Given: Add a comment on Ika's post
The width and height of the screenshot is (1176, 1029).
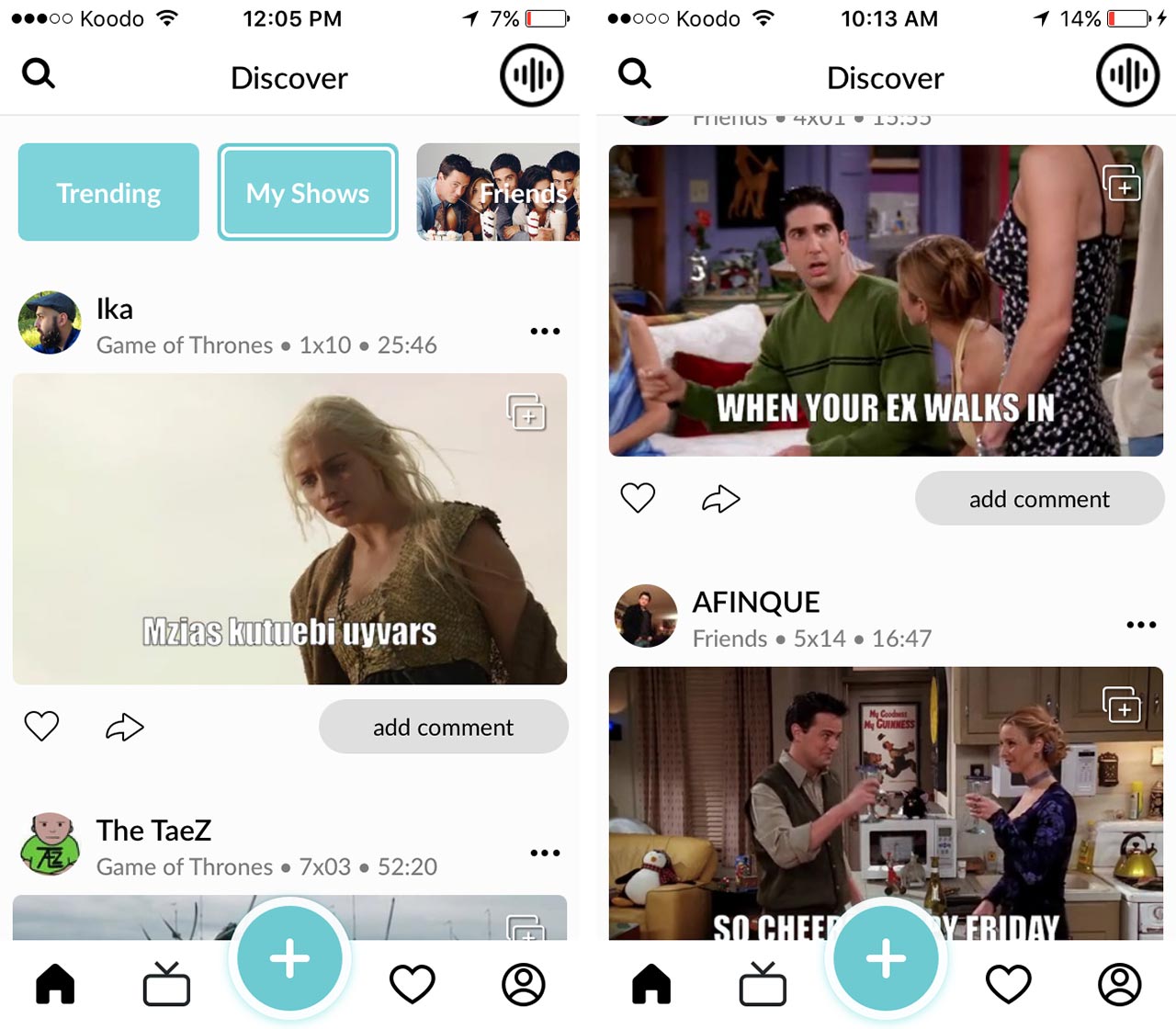Looking at the screenshot, I should pyautogui.click(x=444, y=727).
